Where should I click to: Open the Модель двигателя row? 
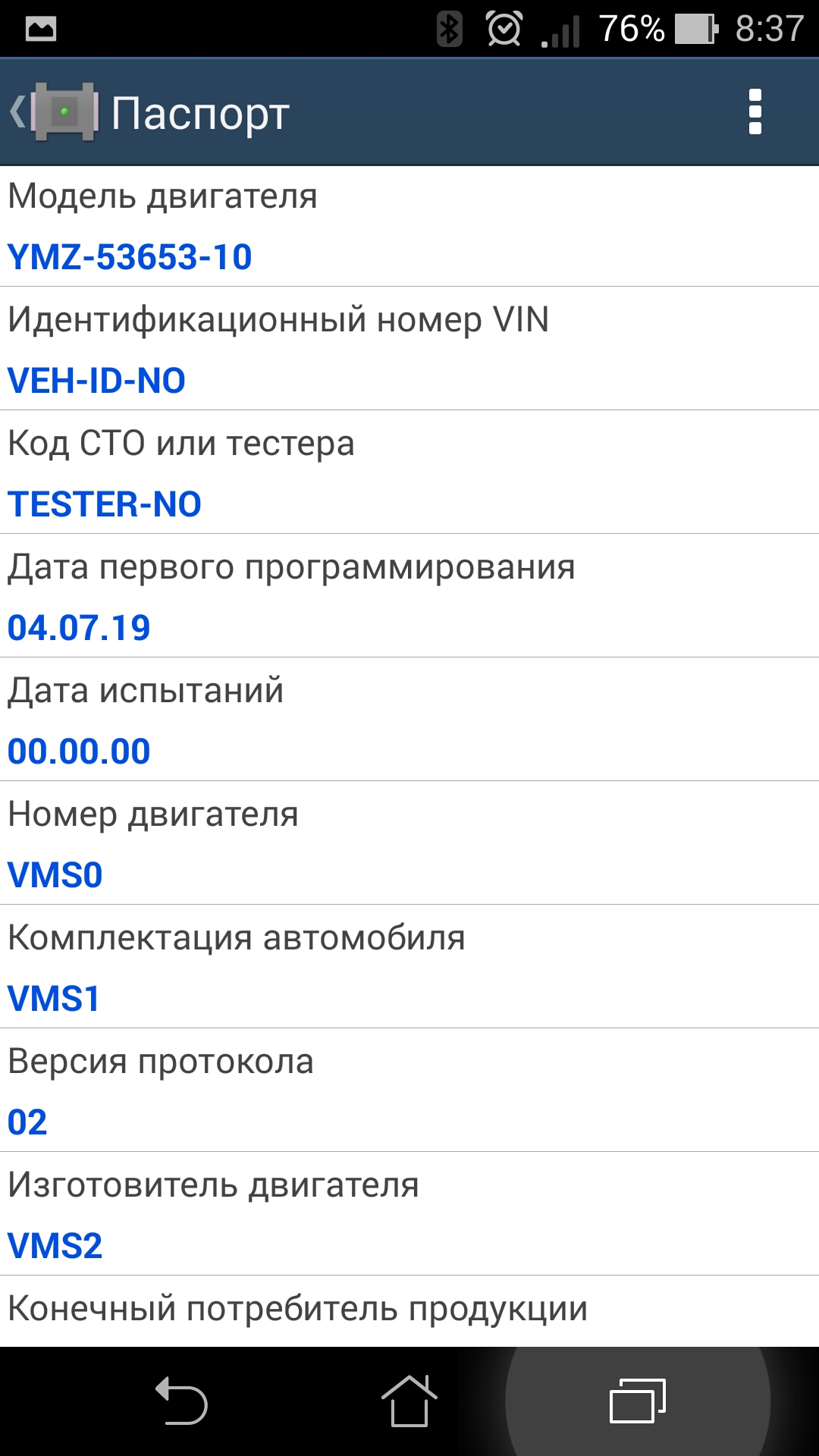coord(409,226)
